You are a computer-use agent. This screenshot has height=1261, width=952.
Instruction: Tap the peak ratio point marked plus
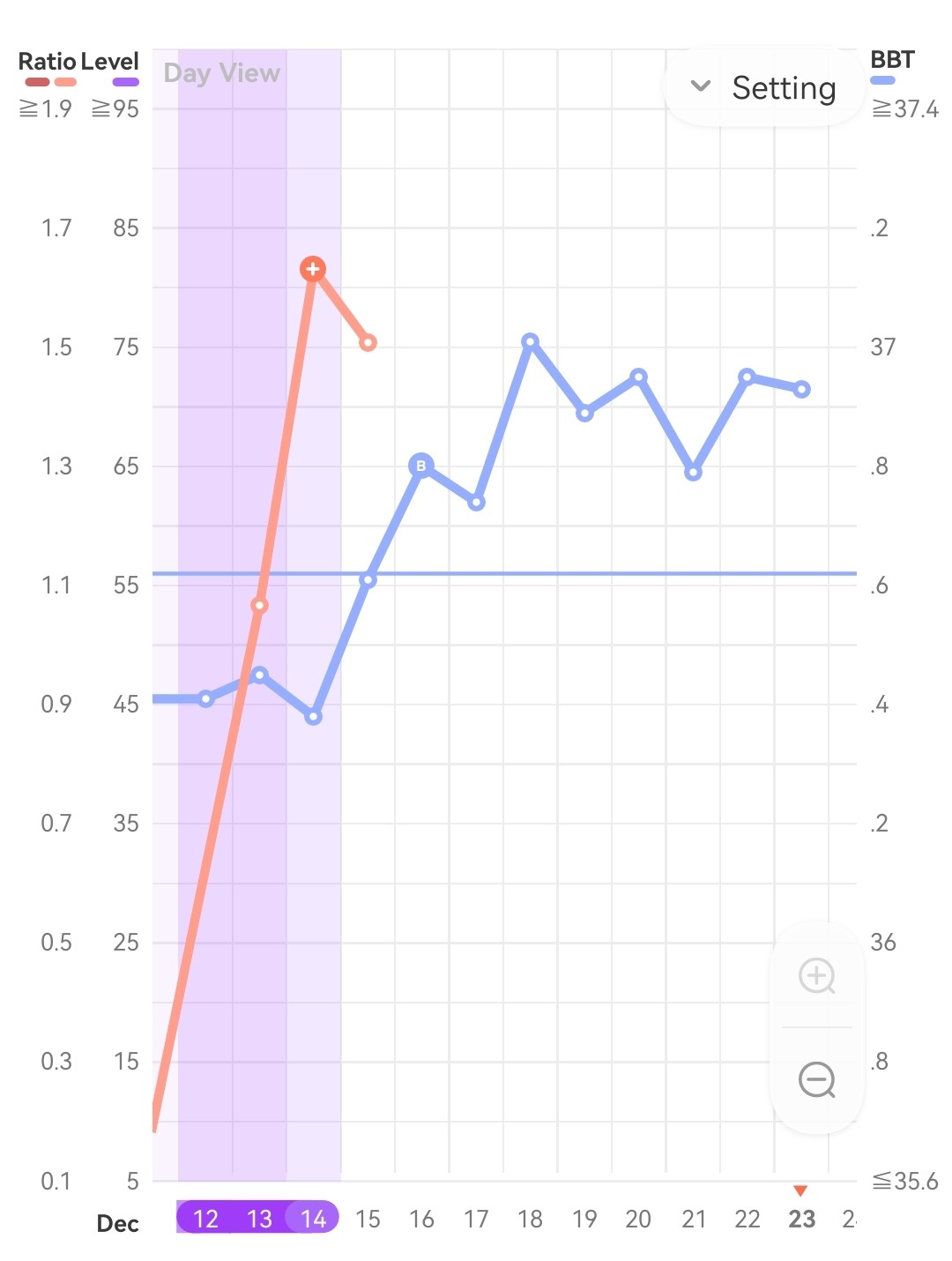tap(313, 269)
